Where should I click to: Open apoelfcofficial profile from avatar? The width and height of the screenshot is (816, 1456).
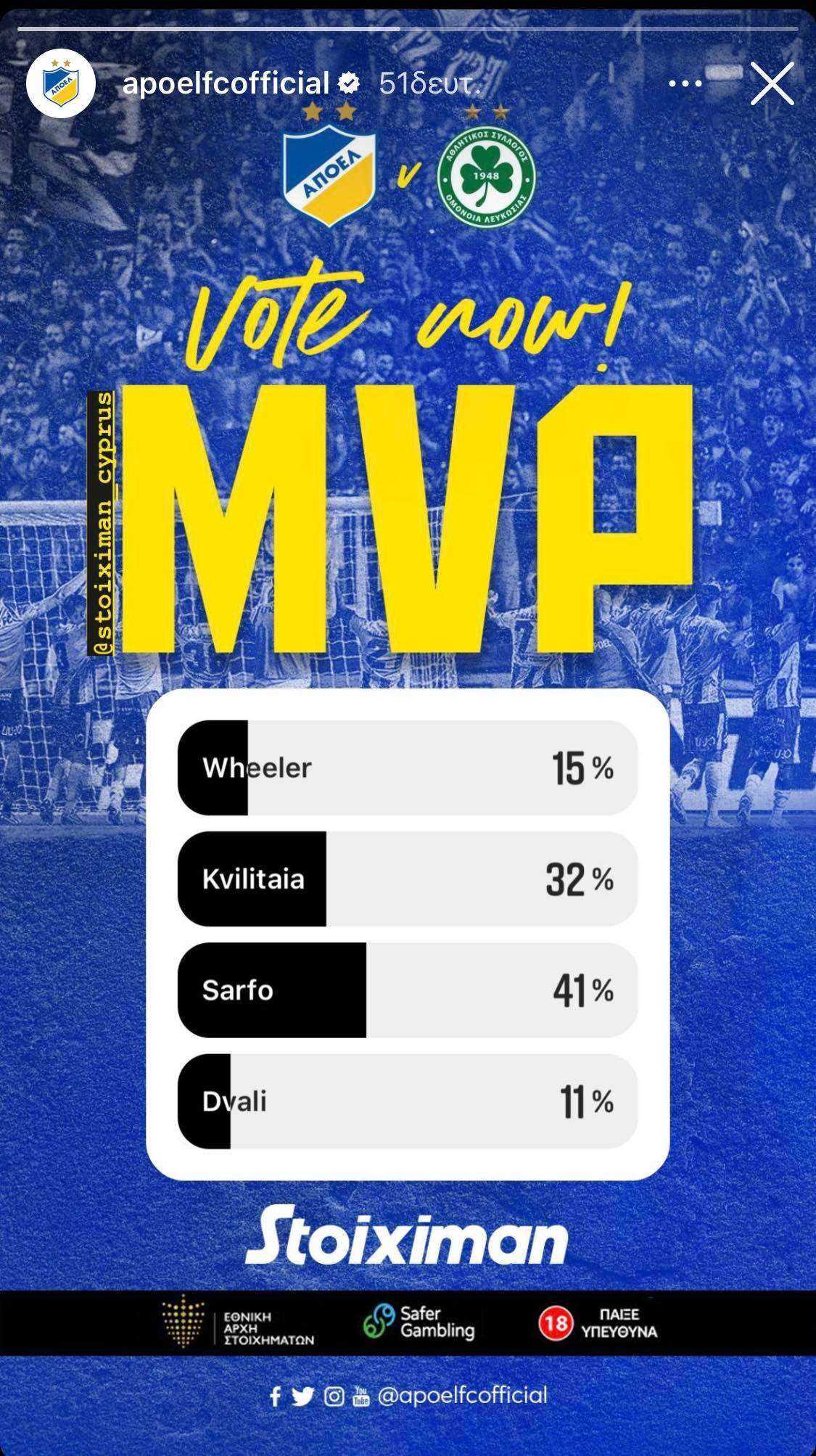(x=61, y=83)
